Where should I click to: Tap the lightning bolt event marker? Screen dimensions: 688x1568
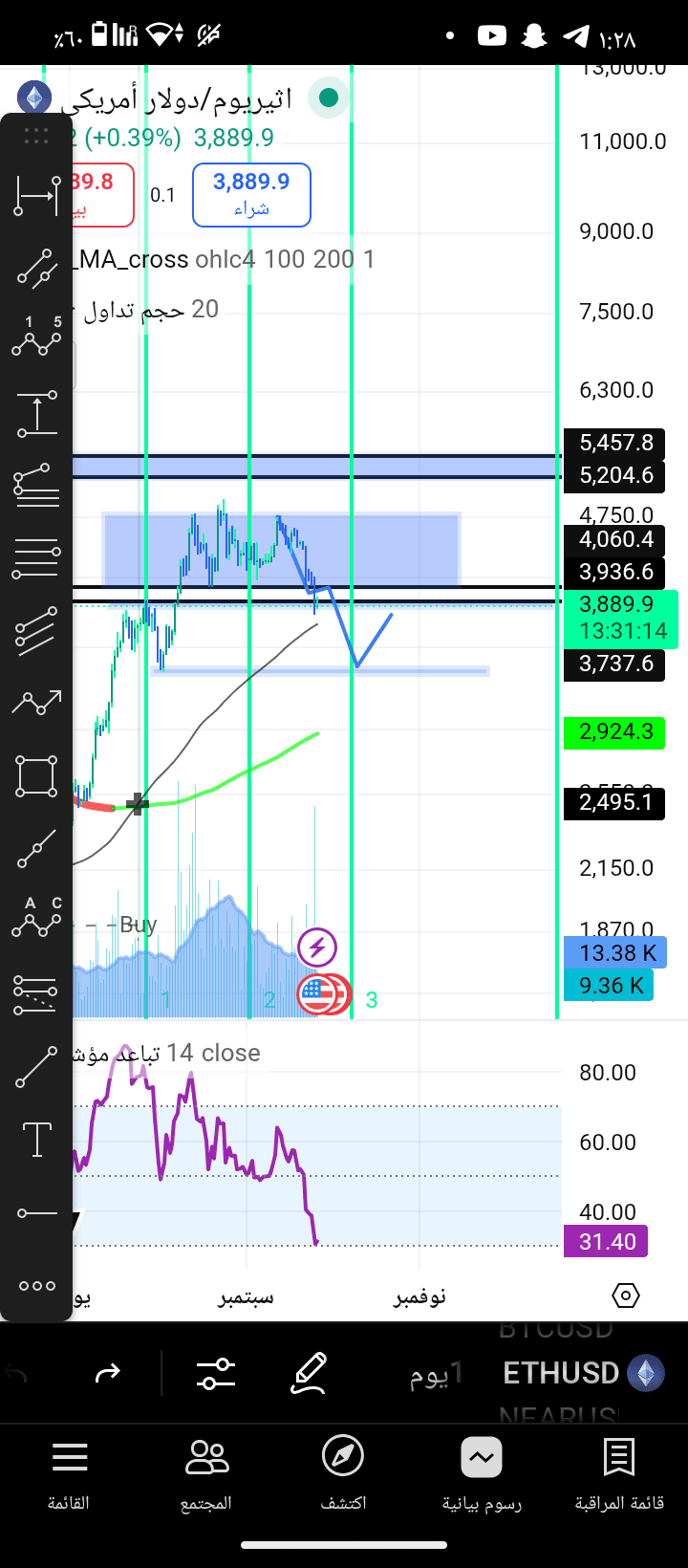click(x=317, y=947)
